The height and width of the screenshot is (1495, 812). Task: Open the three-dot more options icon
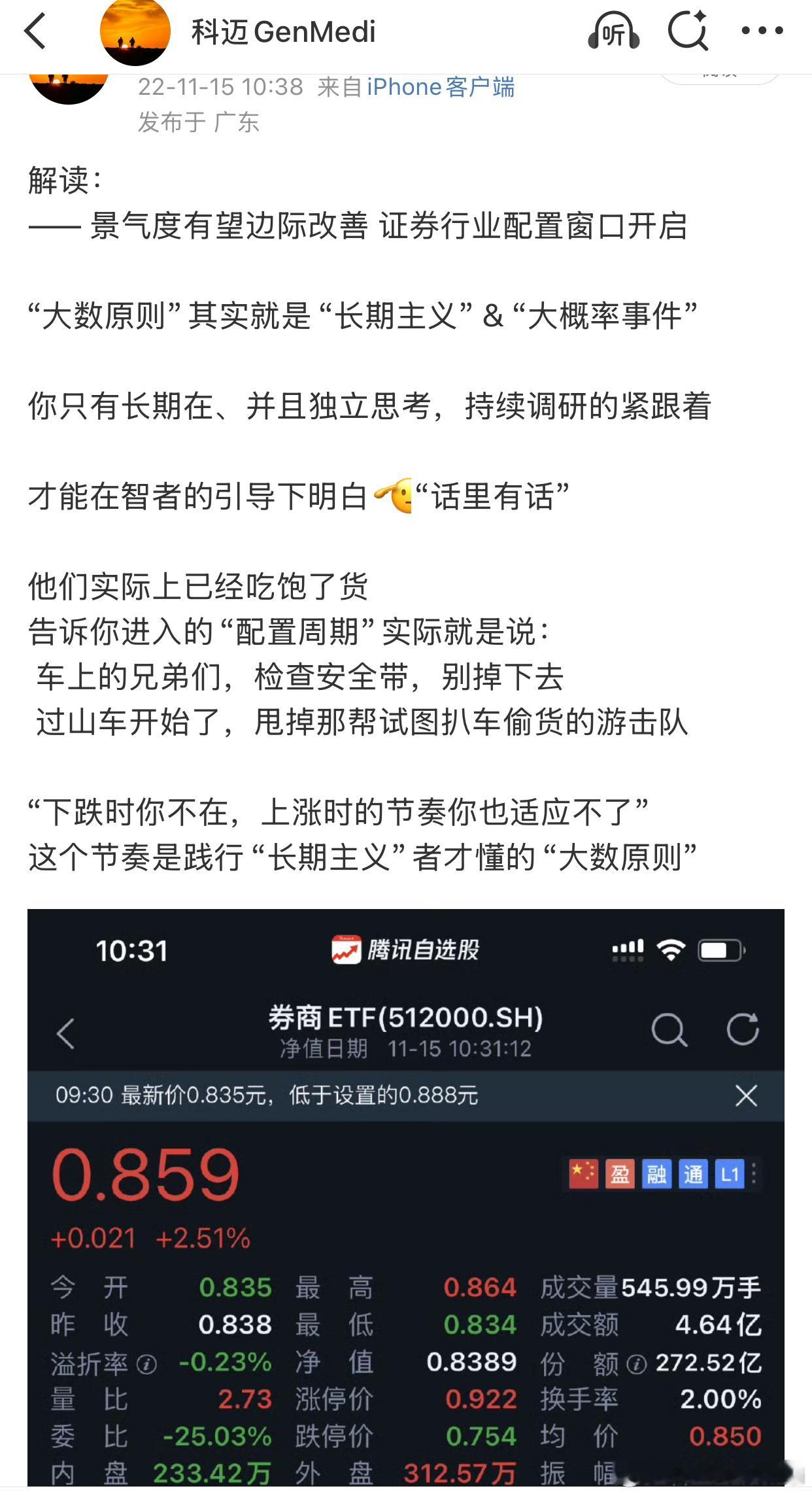pyautogui.click(x=762, y=31)
